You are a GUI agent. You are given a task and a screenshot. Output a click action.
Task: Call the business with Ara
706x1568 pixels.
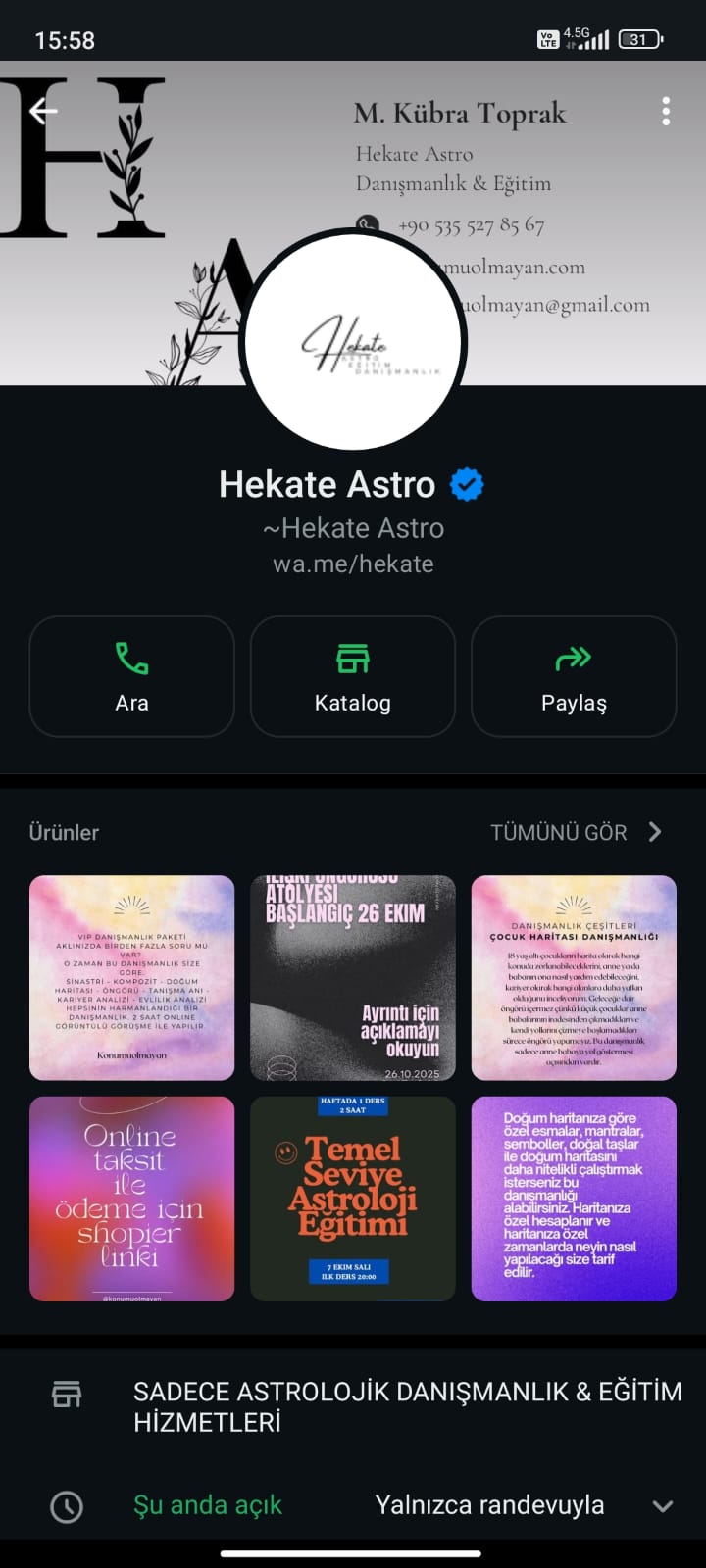(131, 676)
